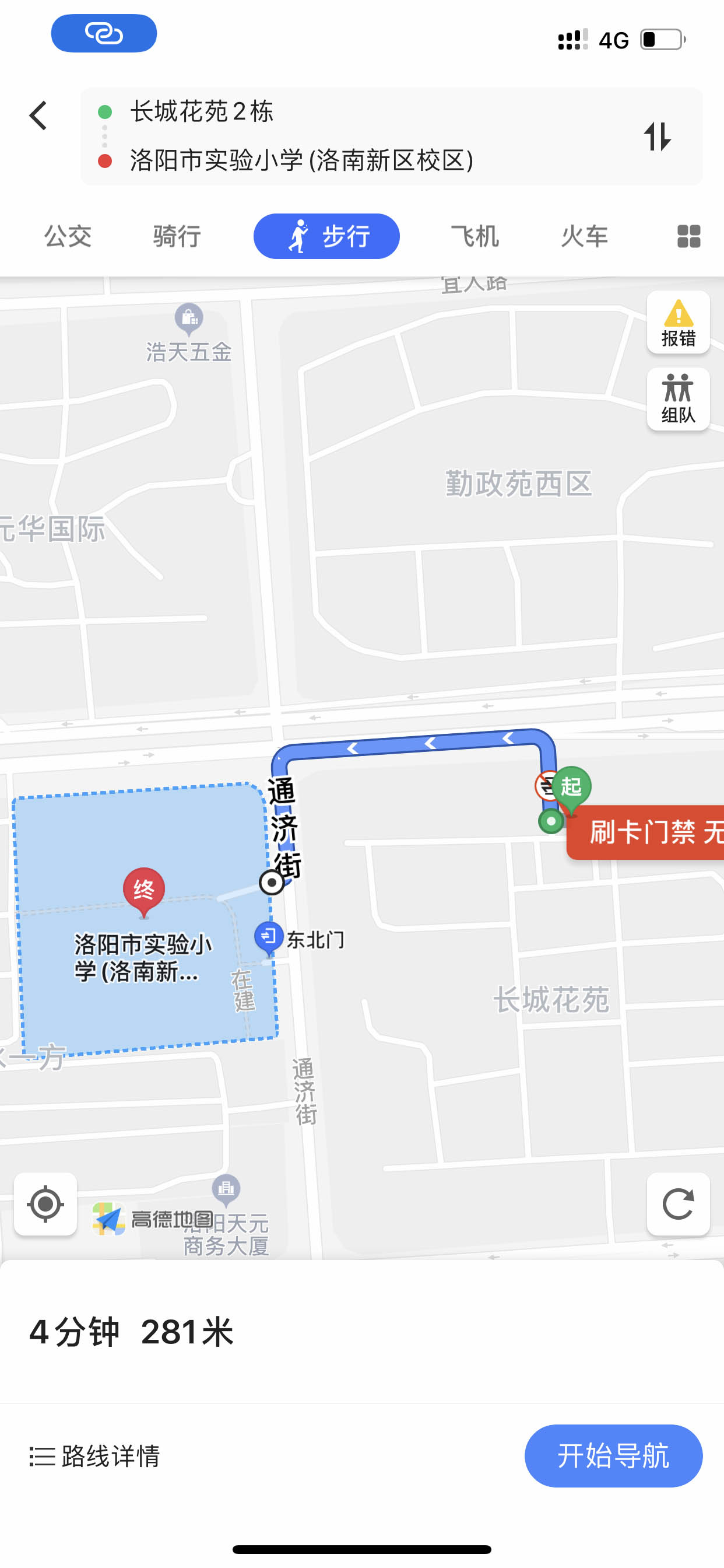This screenshot has width=724, height=1568.
Task: Switch to the 骑行 cycling tab
Action: [x=177, y=236]
